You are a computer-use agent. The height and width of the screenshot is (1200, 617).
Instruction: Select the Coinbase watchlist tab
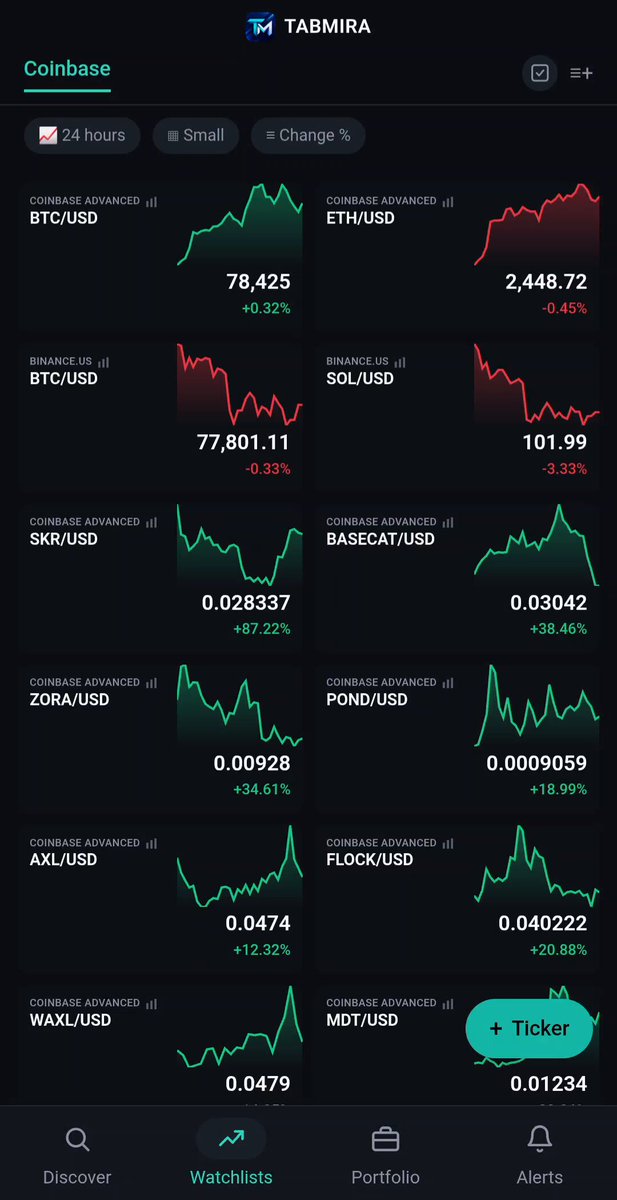[x=67, y=69]
